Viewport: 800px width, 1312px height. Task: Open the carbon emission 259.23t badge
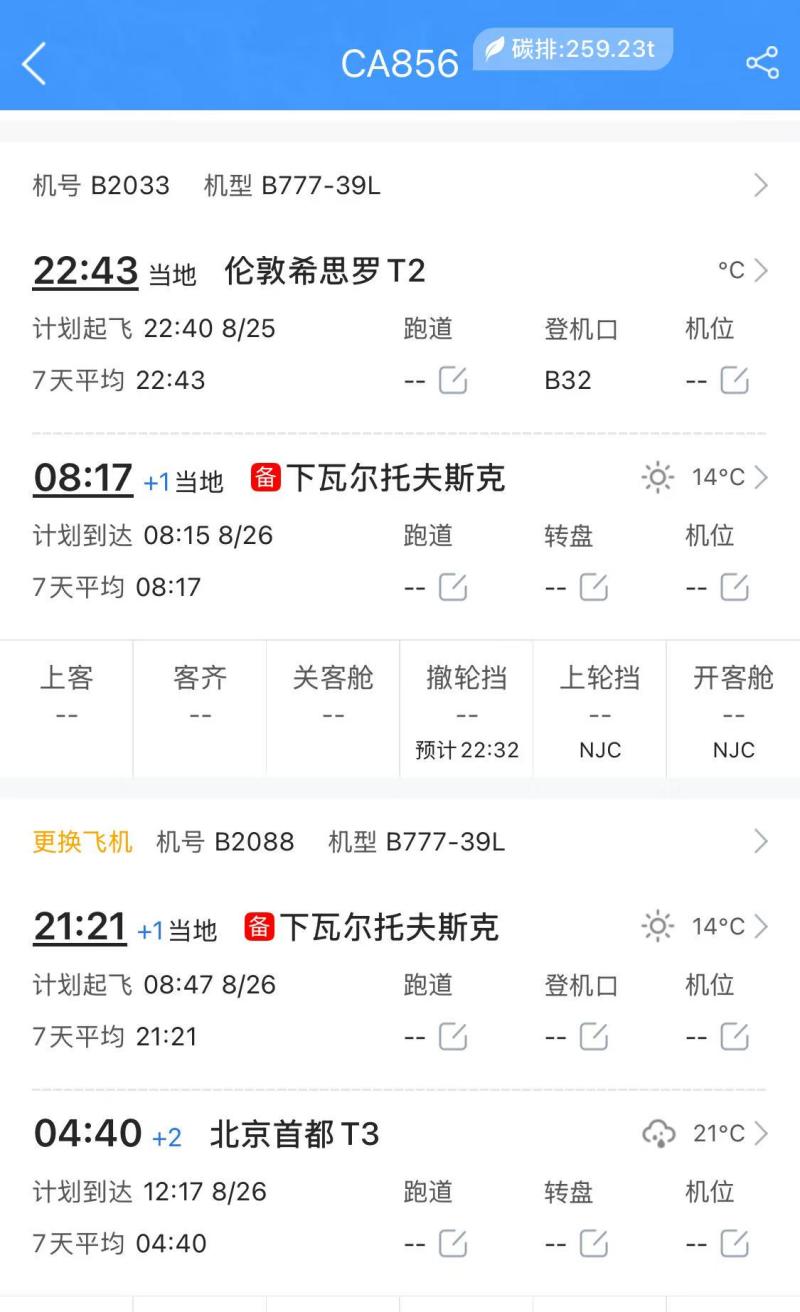point(573,49)
